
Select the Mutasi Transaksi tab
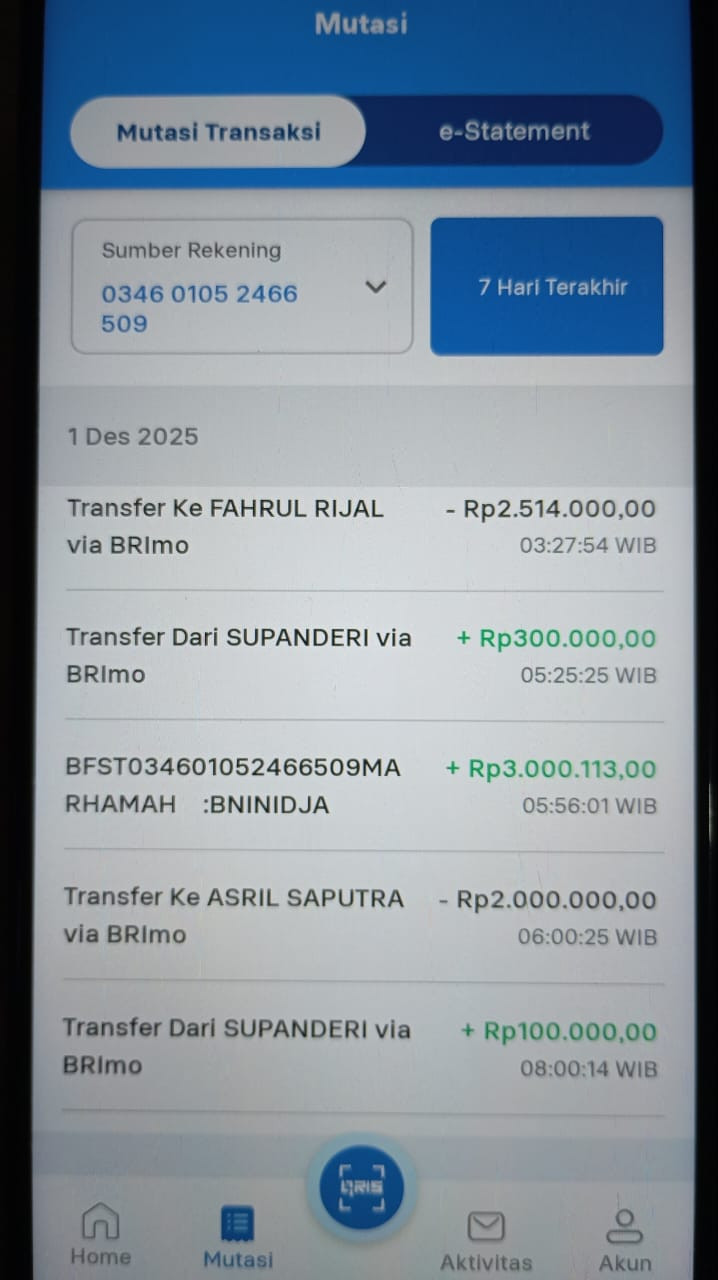tap(218, 131)
